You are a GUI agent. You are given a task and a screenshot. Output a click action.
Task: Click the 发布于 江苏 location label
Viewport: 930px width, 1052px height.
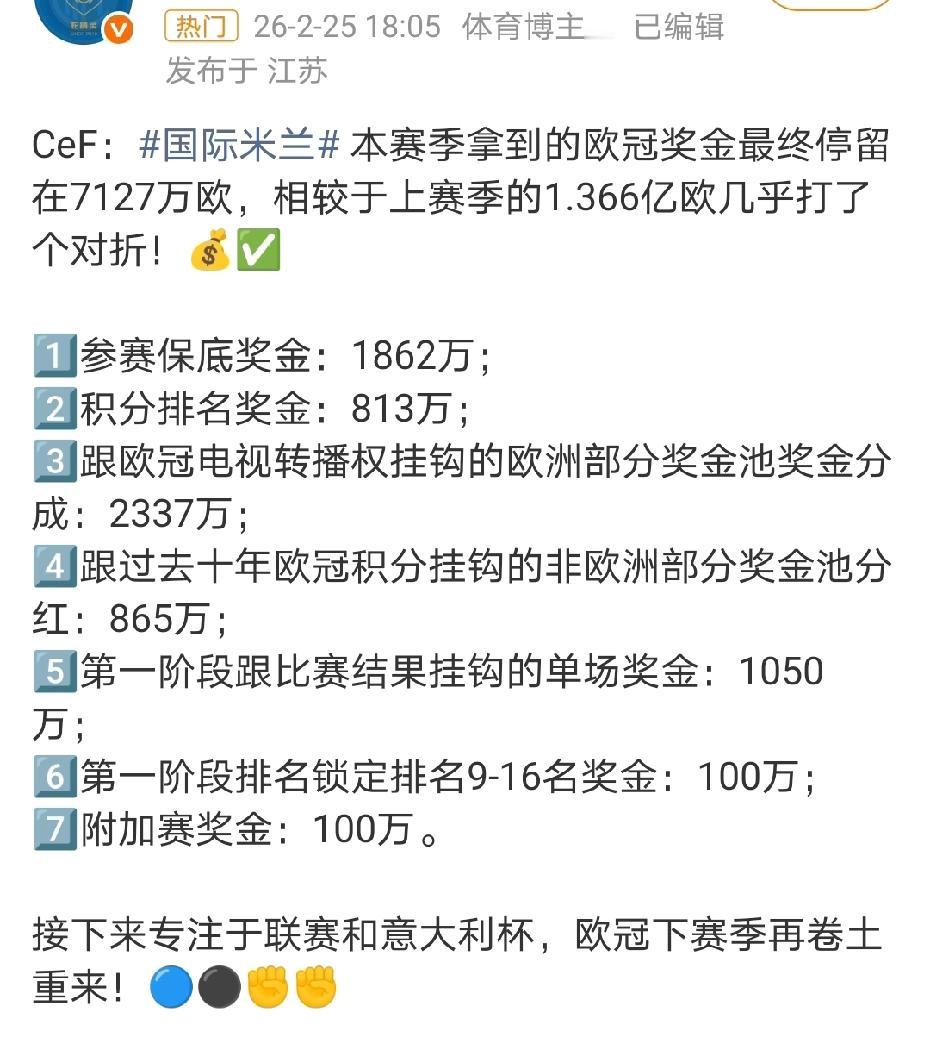pyautogui.click(x=246, y=69)
